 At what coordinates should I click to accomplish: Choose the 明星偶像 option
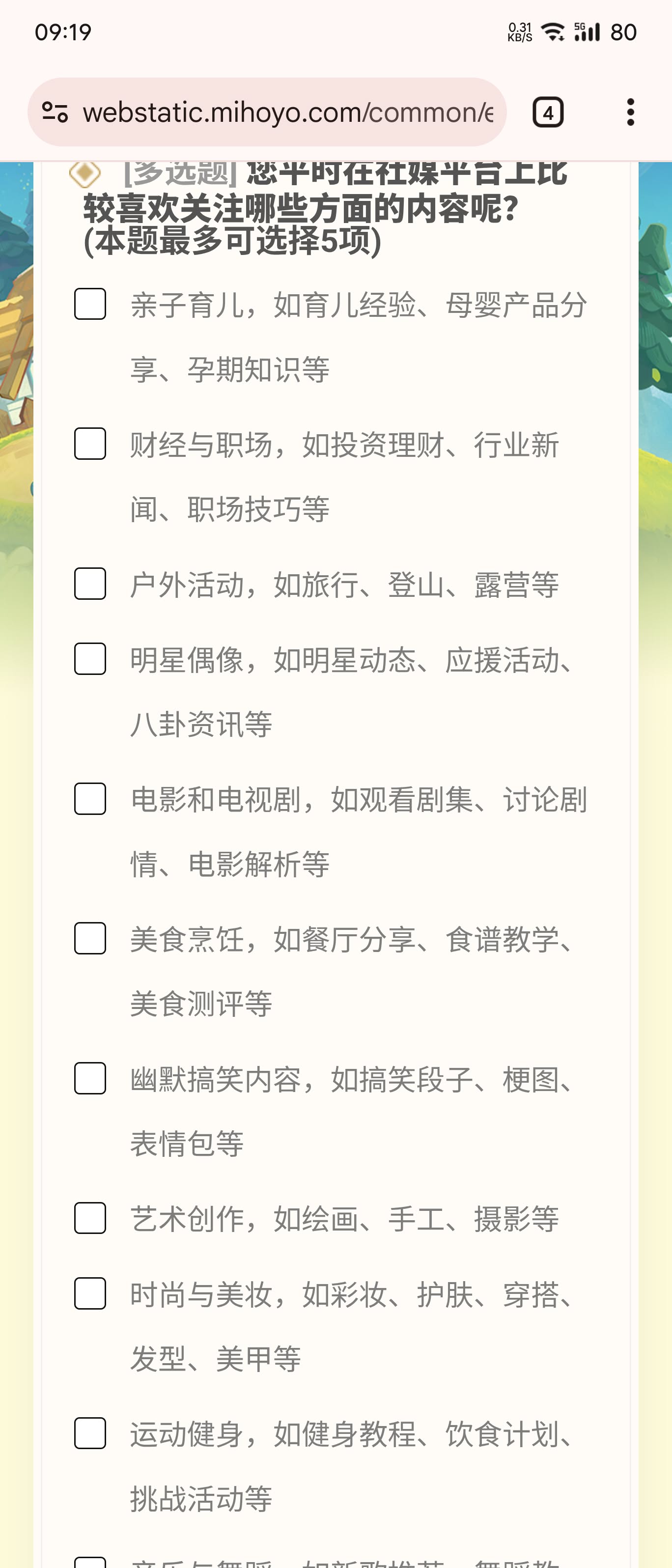90,659
